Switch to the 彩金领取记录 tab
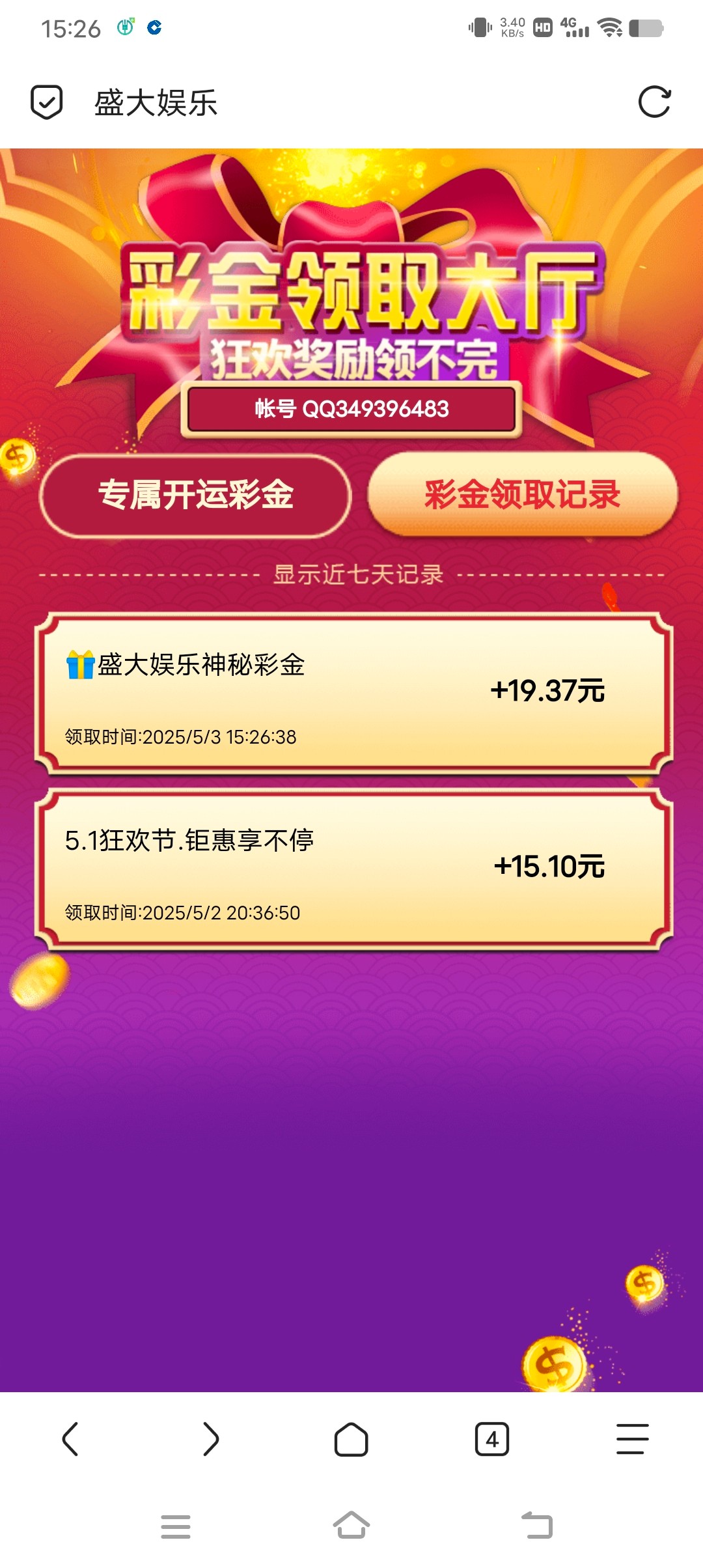 click(x=523, y=495)
